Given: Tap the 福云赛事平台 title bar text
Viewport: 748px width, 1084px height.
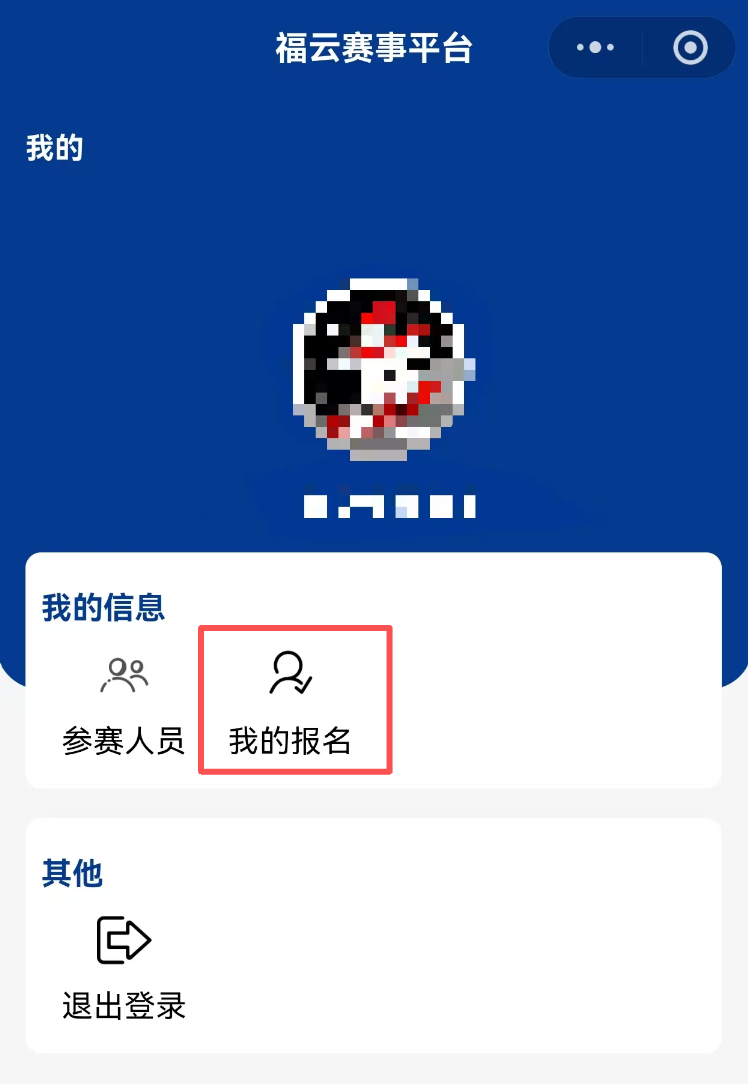Looking at the screenshot, I should (x=374, y=47).
